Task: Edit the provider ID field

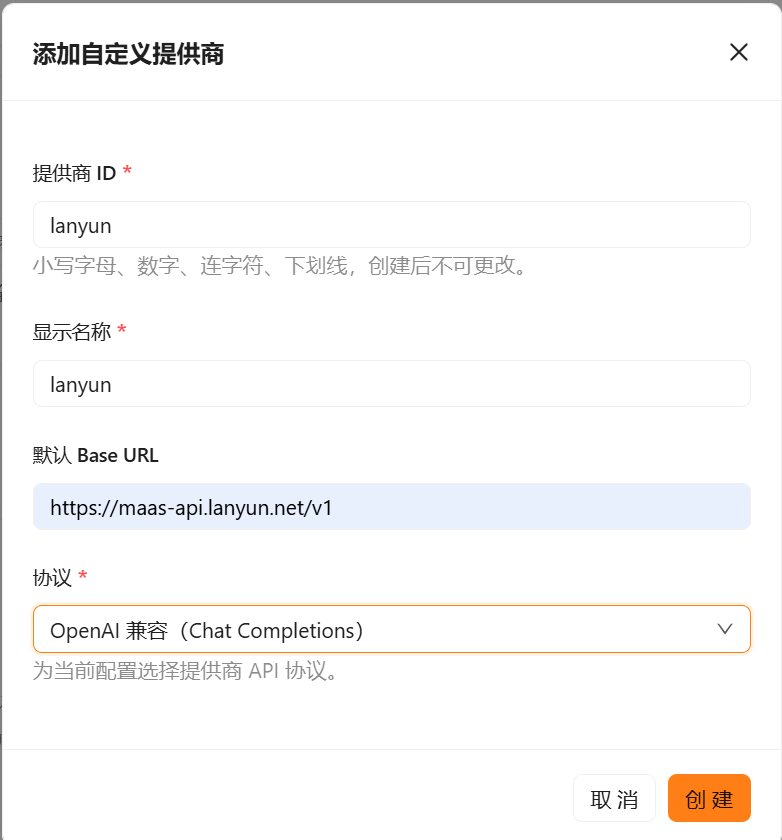Action: [392, 225]
